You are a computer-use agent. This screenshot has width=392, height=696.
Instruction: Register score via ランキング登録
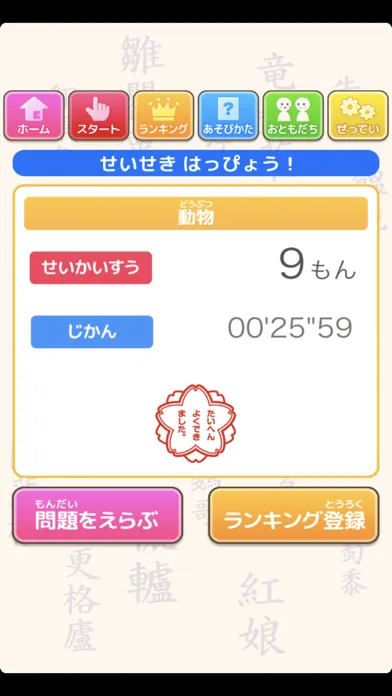pyautogui.click(x=294, y=515)
